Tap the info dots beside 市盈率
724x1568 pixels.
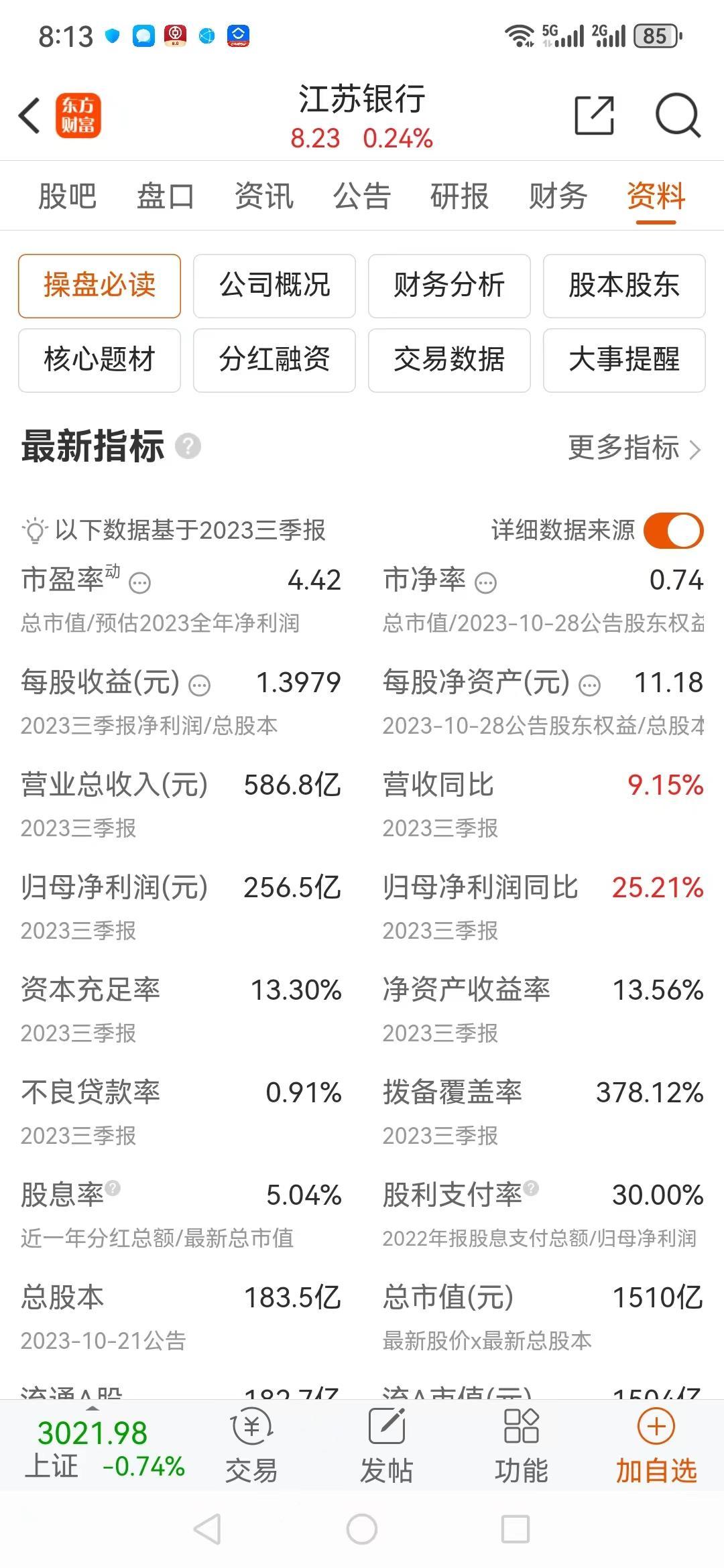[139, 584]
